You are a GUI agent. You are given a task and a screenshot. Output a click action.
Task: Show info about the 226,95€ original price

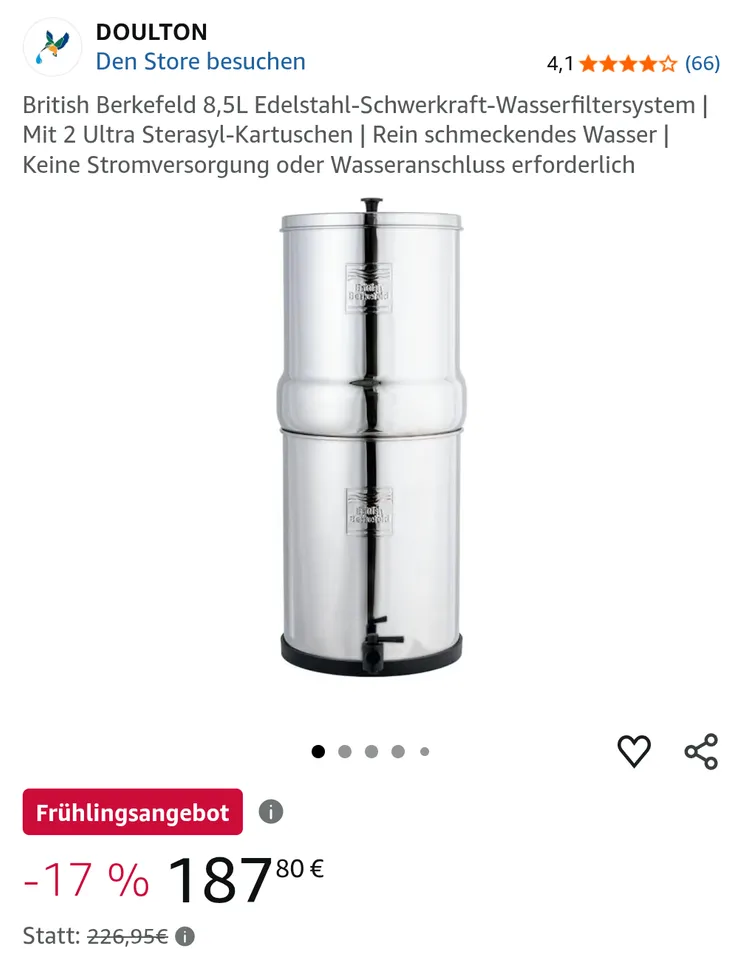coord(185,936)
